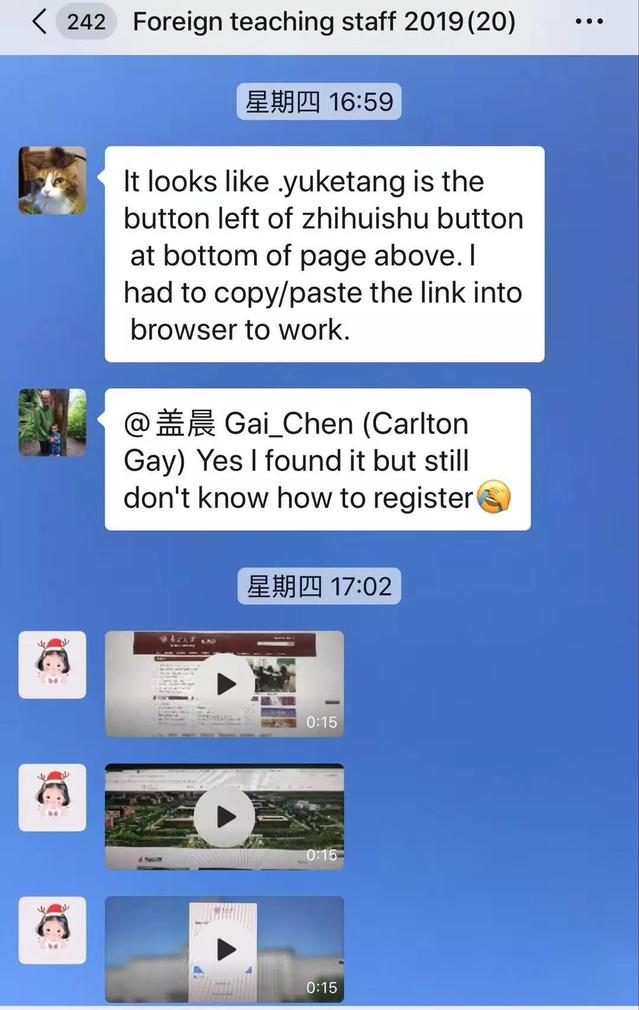This screenshot has height=1010, width=639.
Task: Open the cartoon girl avatar beside first video
Action: click(52, 664)
